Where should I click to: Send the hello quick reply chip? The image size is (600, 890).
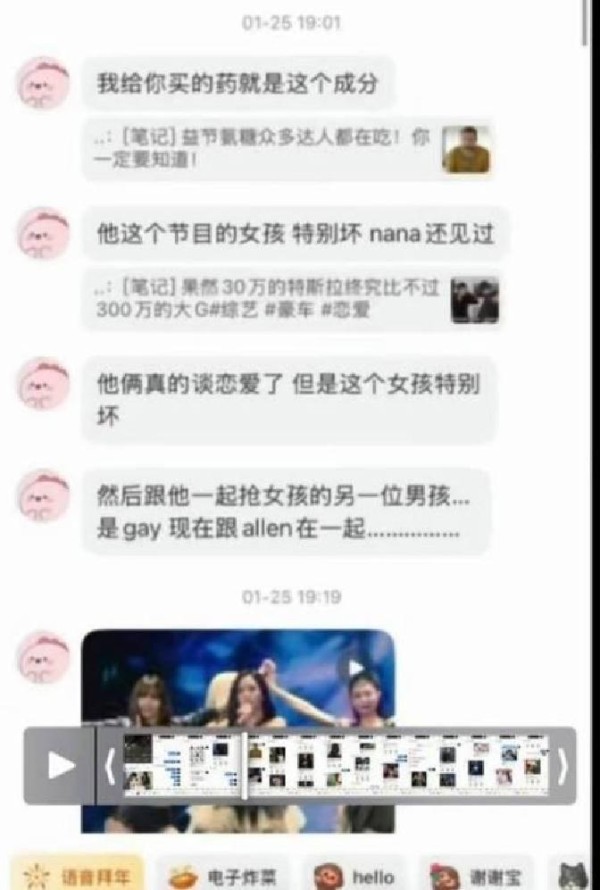point(355,875)
